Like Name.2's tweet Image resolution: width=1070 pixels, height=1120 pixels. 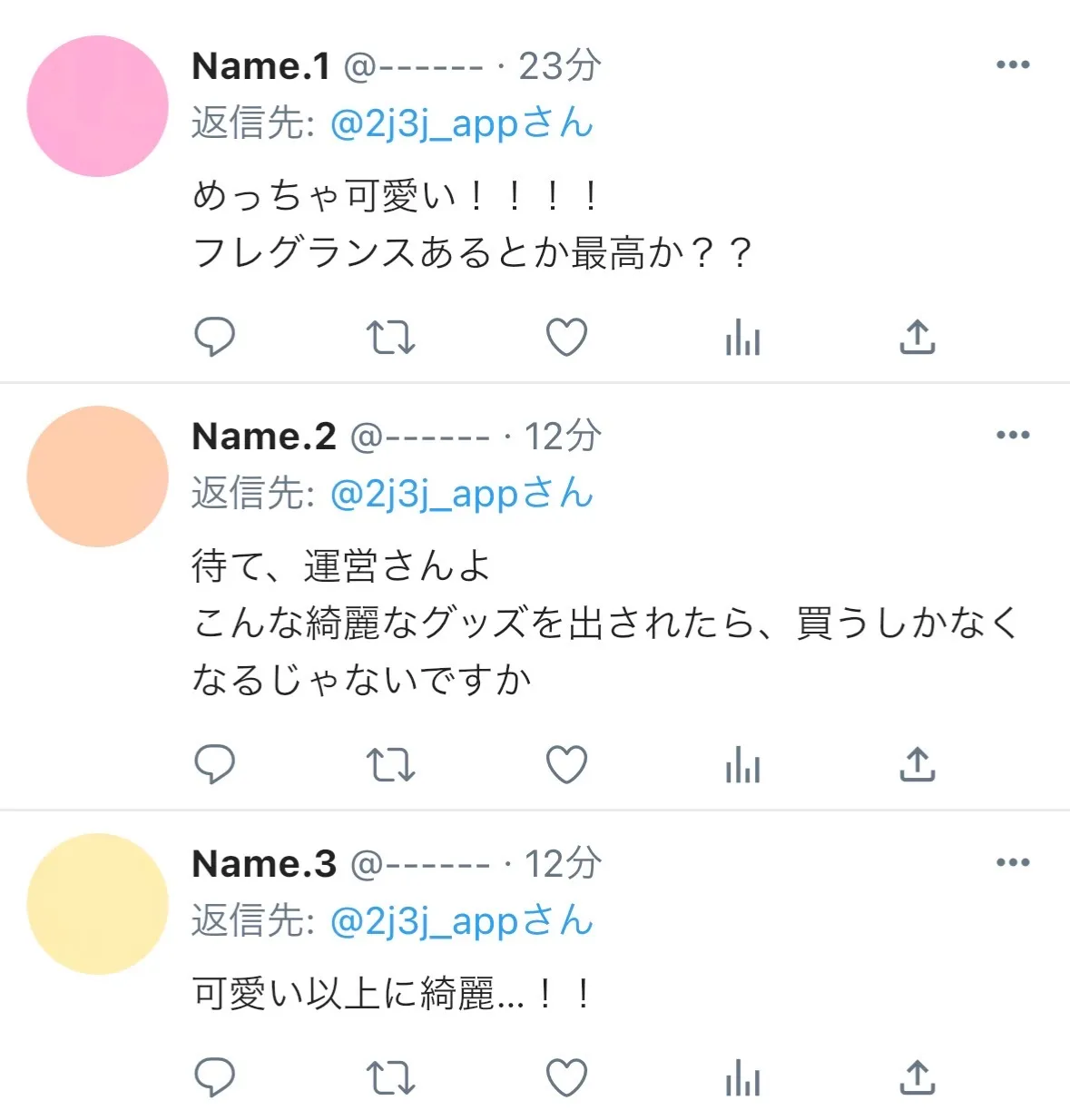(566, 764)
